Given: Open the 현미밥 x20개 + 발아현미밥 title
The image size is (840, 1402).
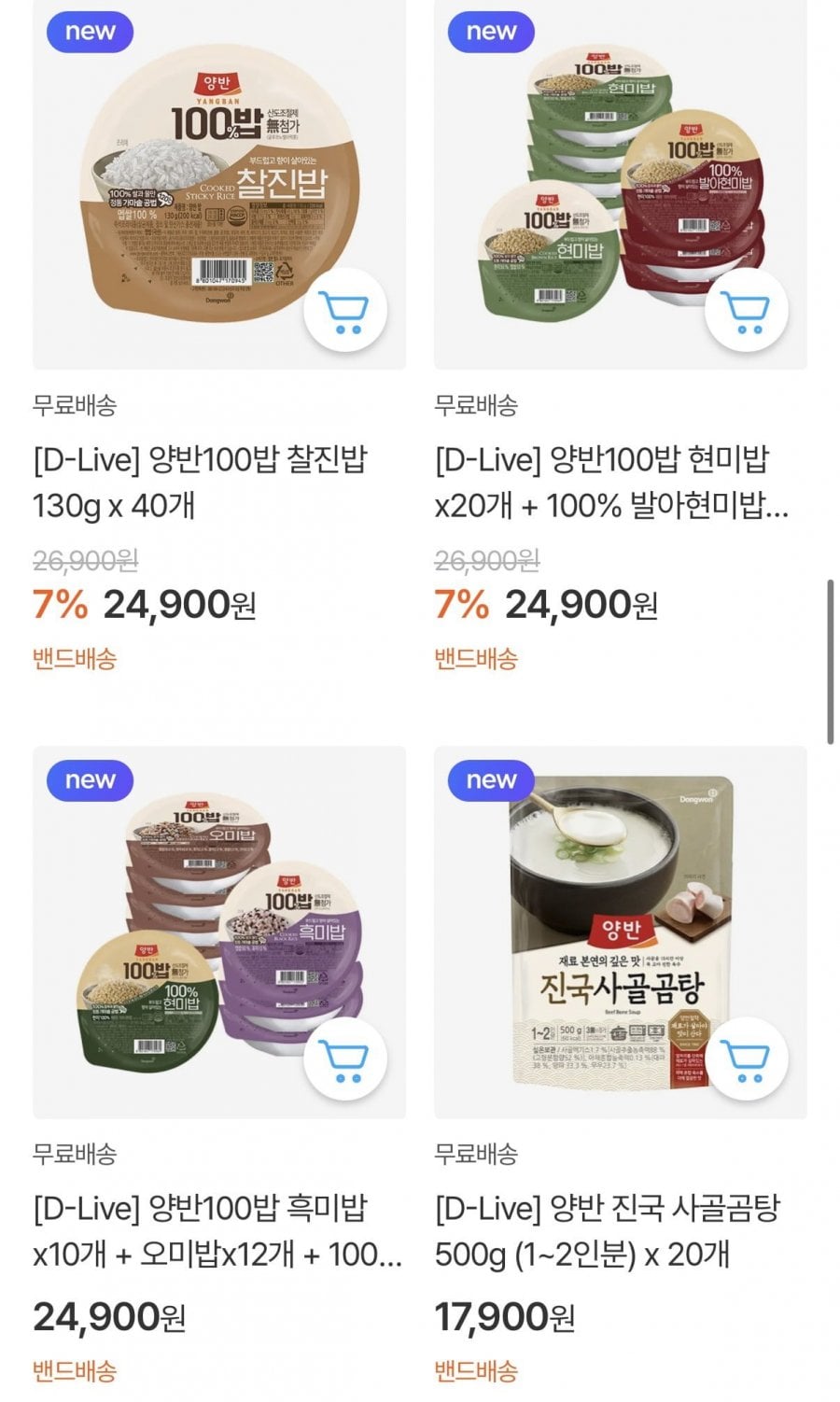Looking at the screenshot, I should tap(611, 483).
